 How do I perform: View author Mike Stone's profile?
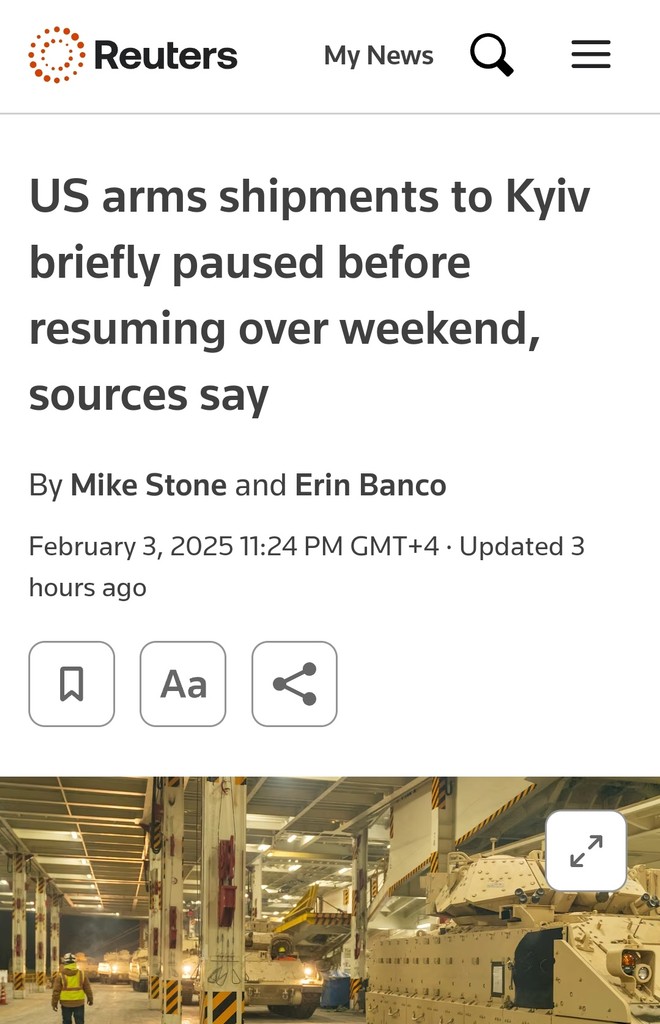pos(148,486)
